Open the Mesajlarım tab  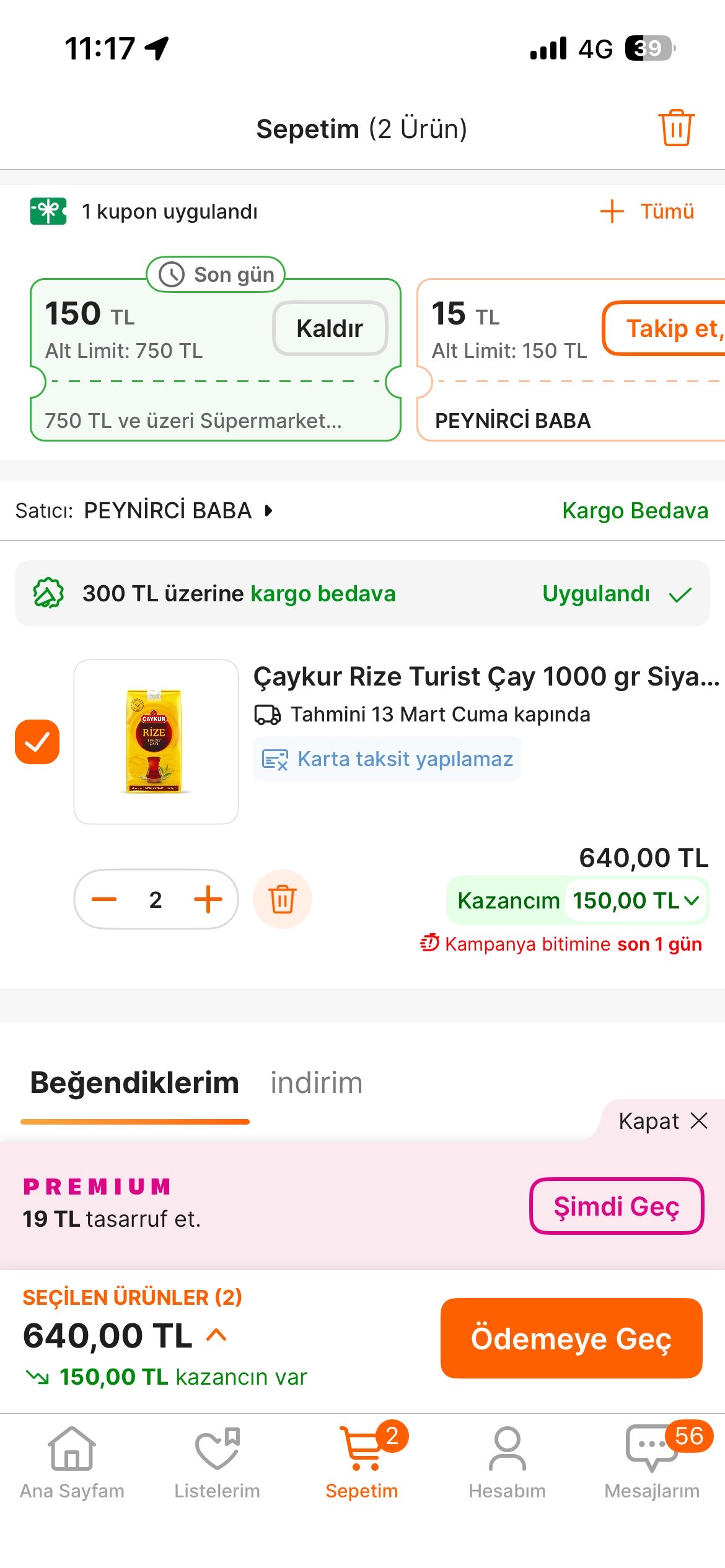coord(652,1463)
